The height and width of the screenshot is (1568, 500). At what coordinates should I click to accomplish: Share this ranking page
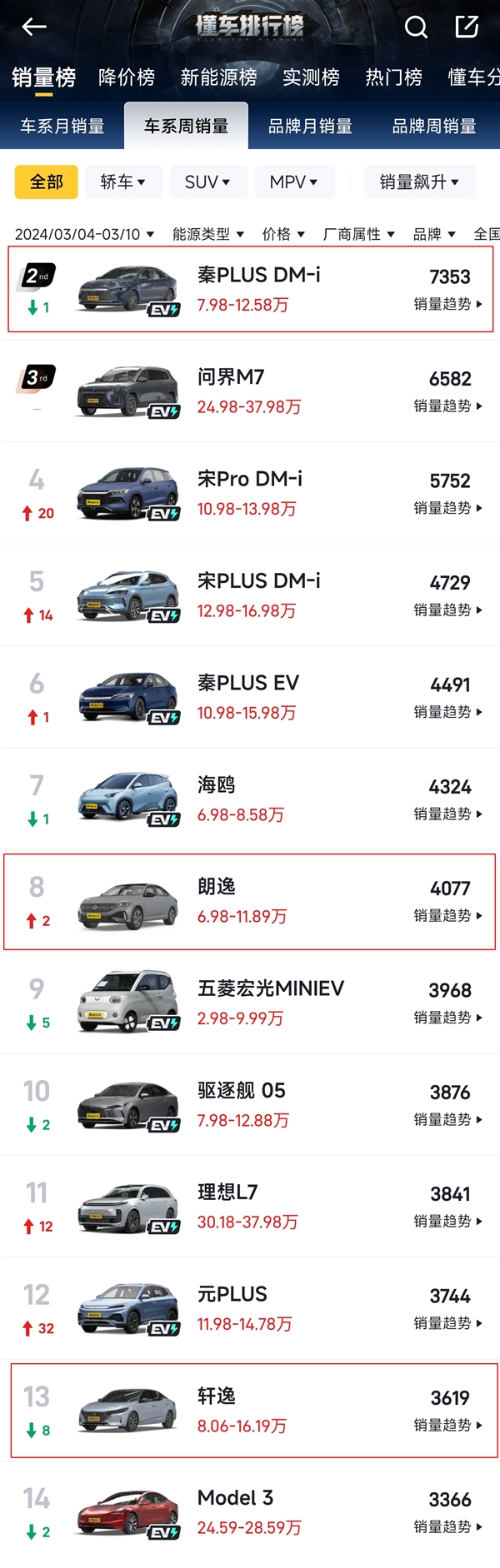coord(467,27)
